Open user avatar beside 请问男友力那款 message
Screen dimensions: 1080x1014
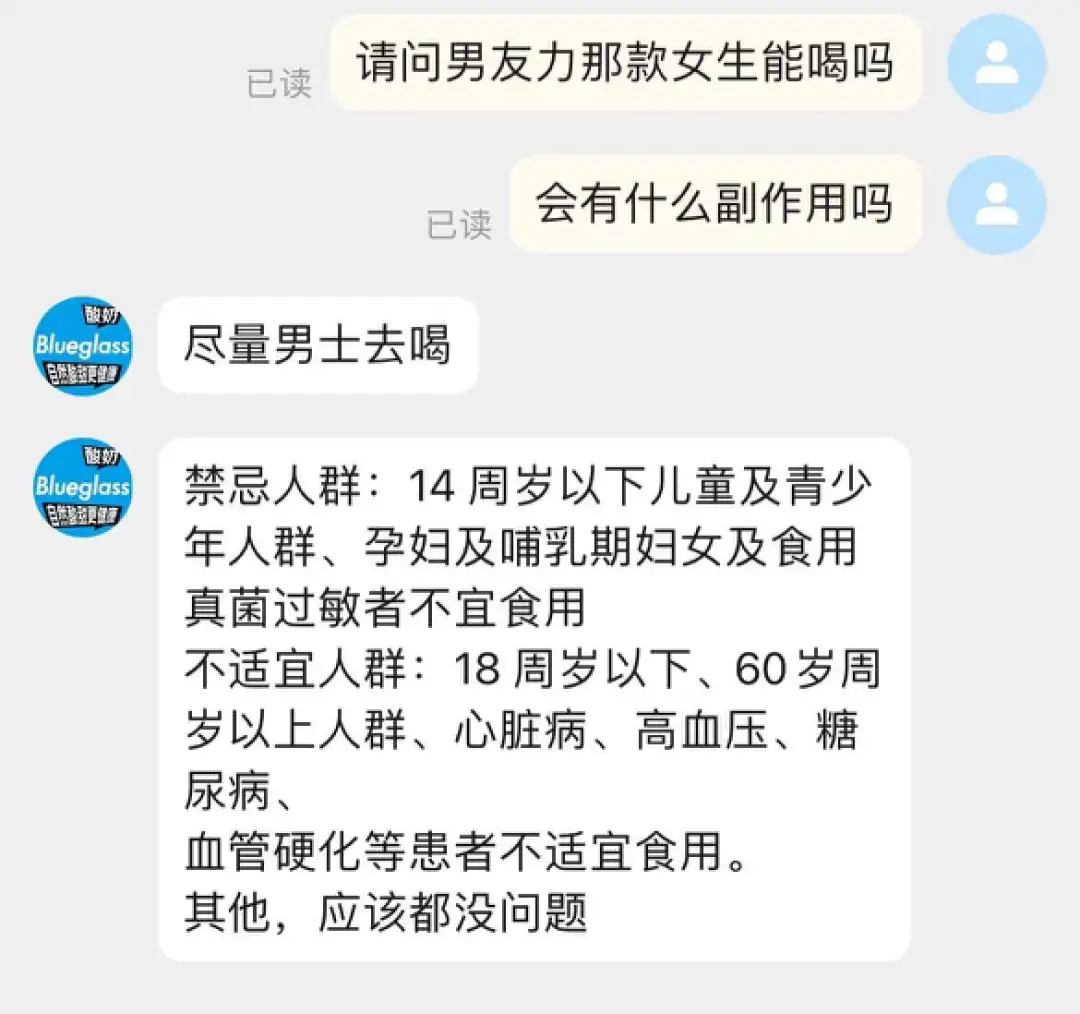[x=996, y=64]
